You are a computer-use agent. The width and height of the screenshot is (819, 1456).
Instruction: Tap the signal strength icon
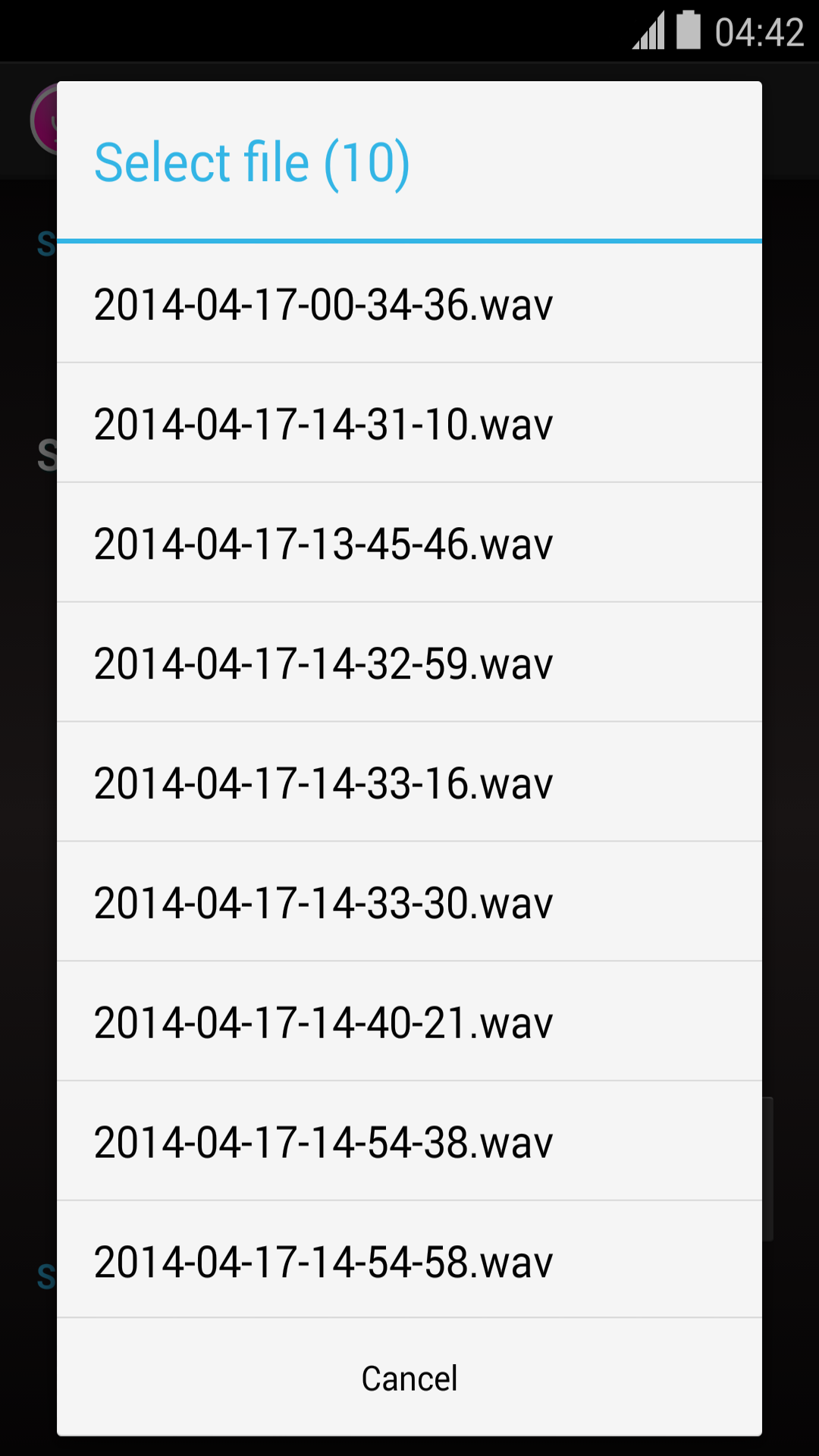point(648,29)
